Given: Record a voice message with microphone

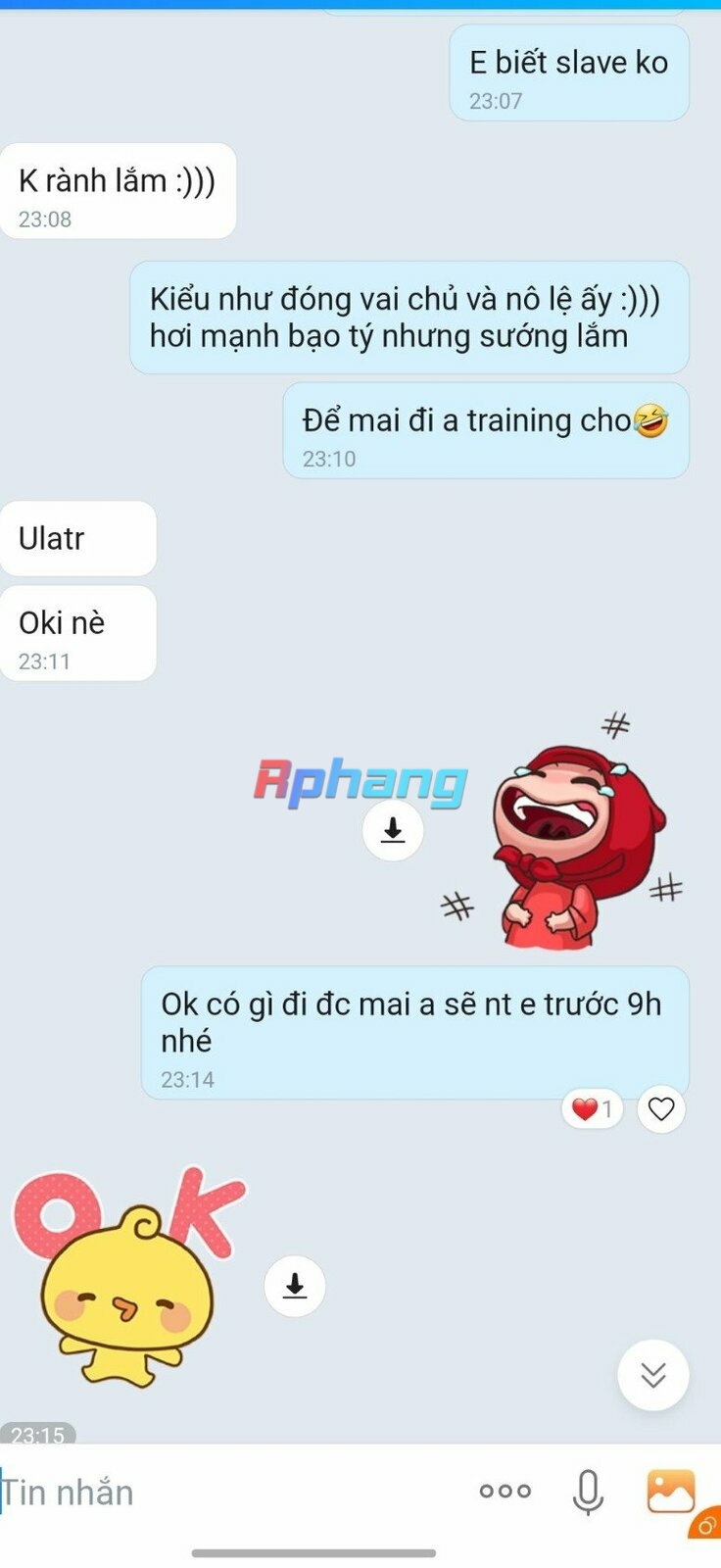Looking at the screenshot, I should click(x=588, y=1492).
